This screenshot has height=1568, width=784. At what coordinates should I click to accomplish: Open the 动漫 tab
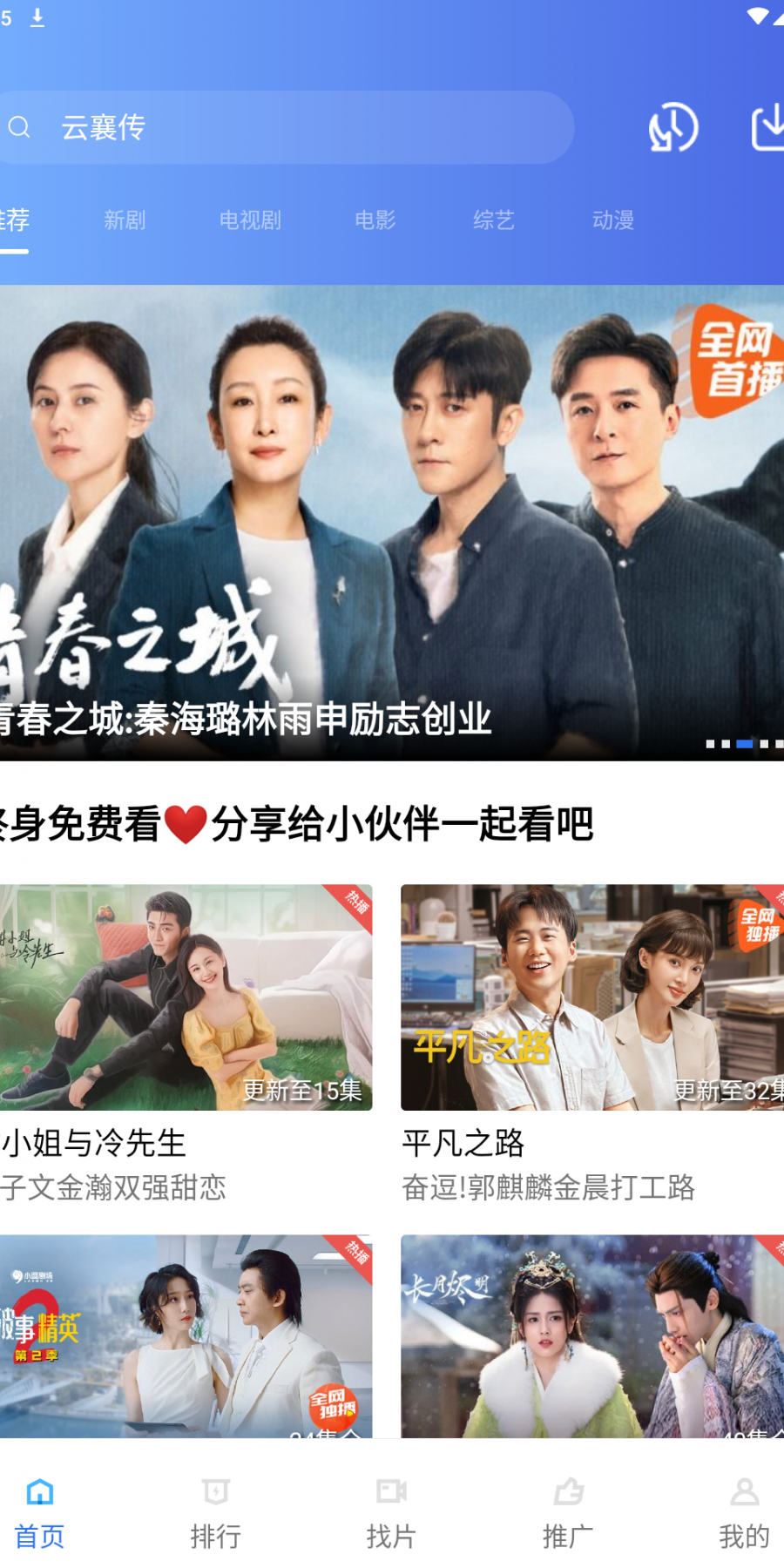coord(613,220)
